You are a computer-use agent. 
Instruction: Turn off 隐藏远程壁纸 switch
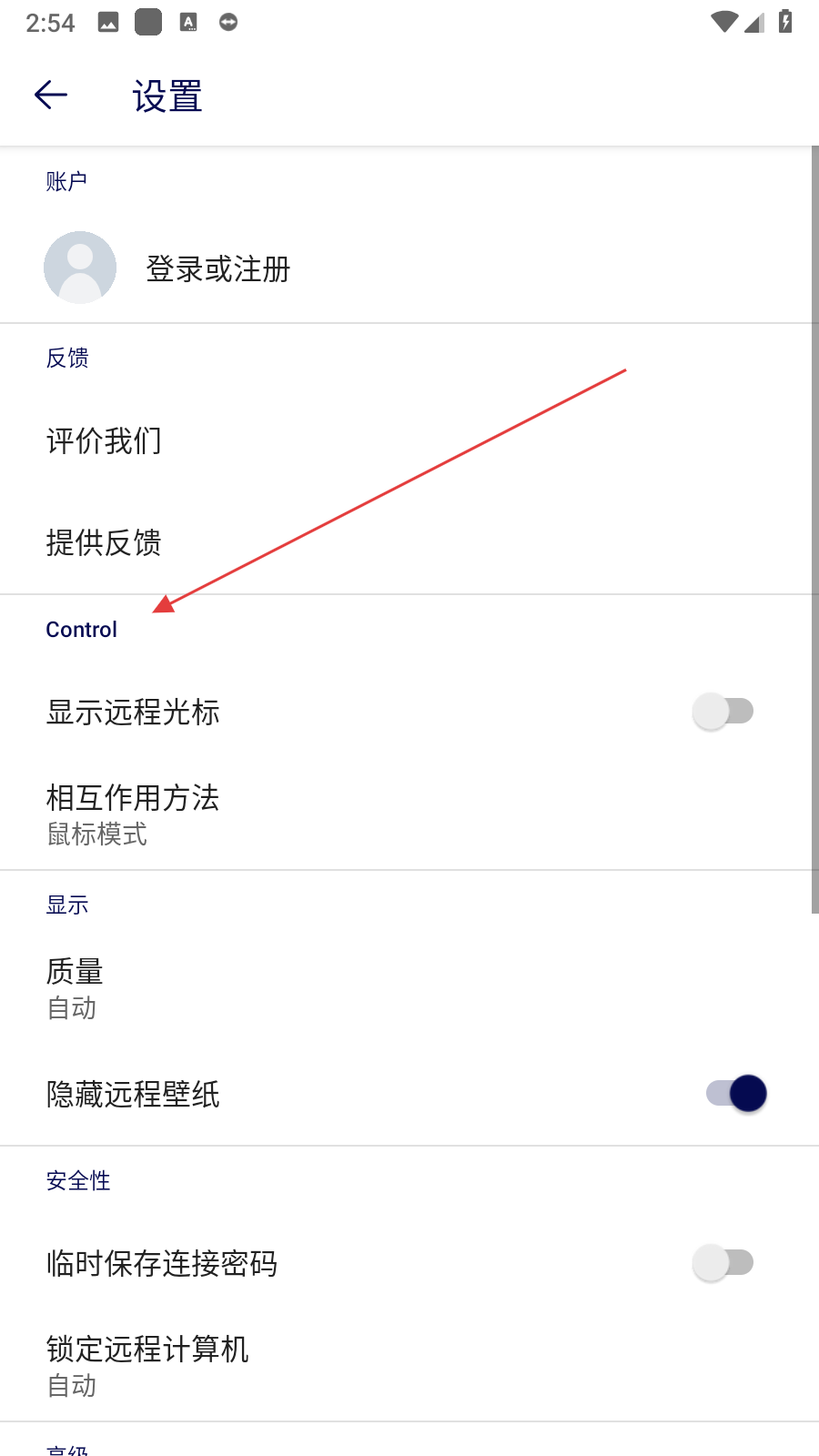(736, 1093)
